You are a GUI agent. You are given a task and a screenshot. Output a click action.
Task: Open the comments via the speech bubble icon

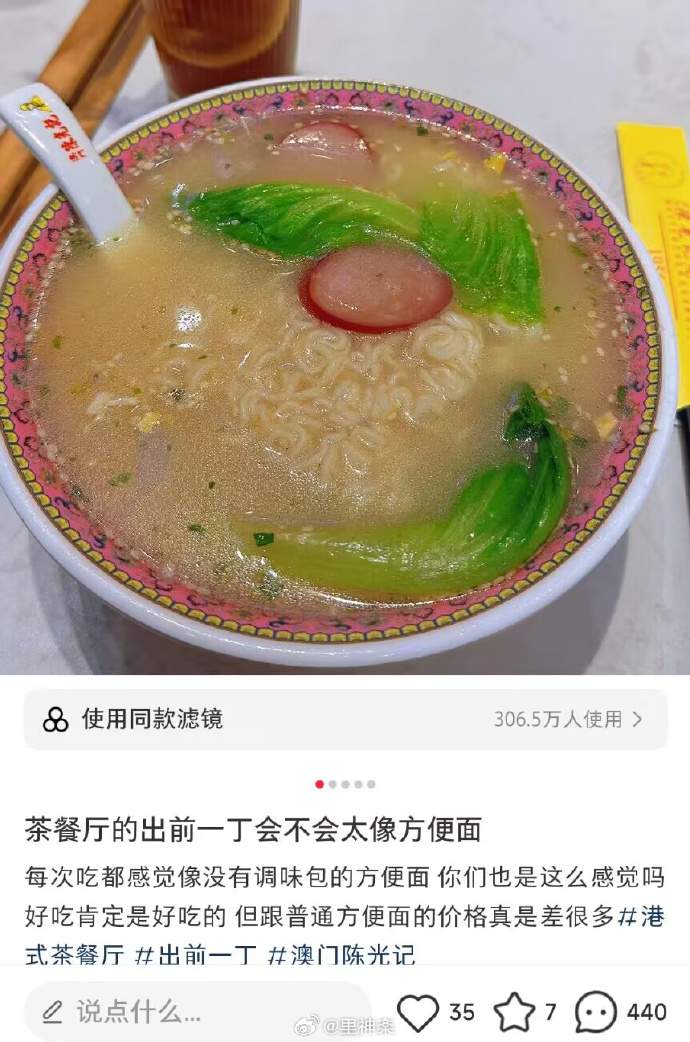pyautogui.click(x=596, y=1012)
